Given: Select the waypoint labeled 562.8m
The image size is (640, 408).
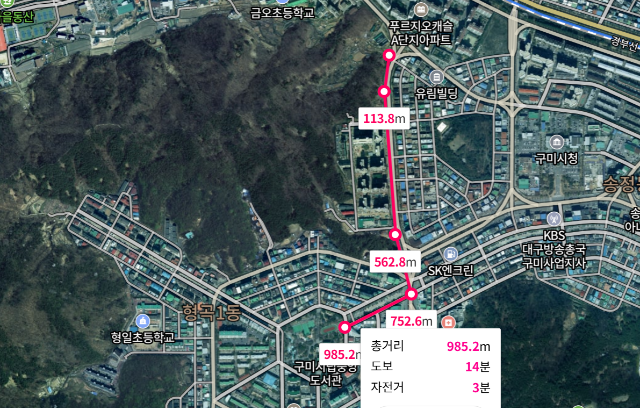Looking at the screenshot, I should 396,235.
